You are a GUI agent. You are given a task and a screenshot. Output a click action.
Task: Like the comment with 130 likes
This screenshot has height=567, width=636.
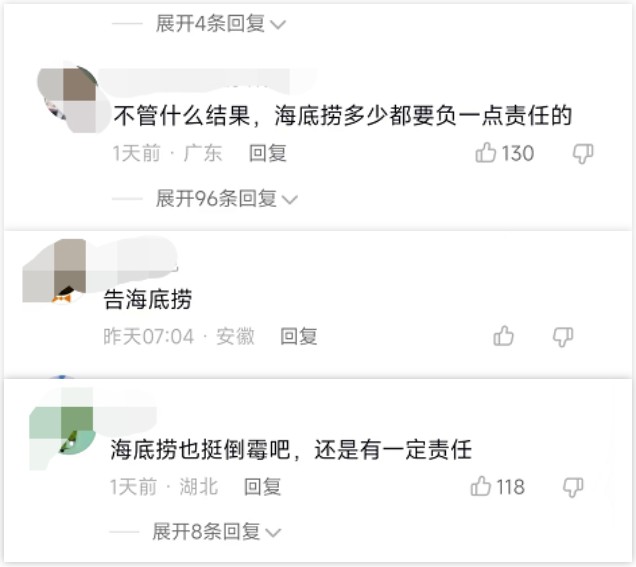click(x=487, y=153)
